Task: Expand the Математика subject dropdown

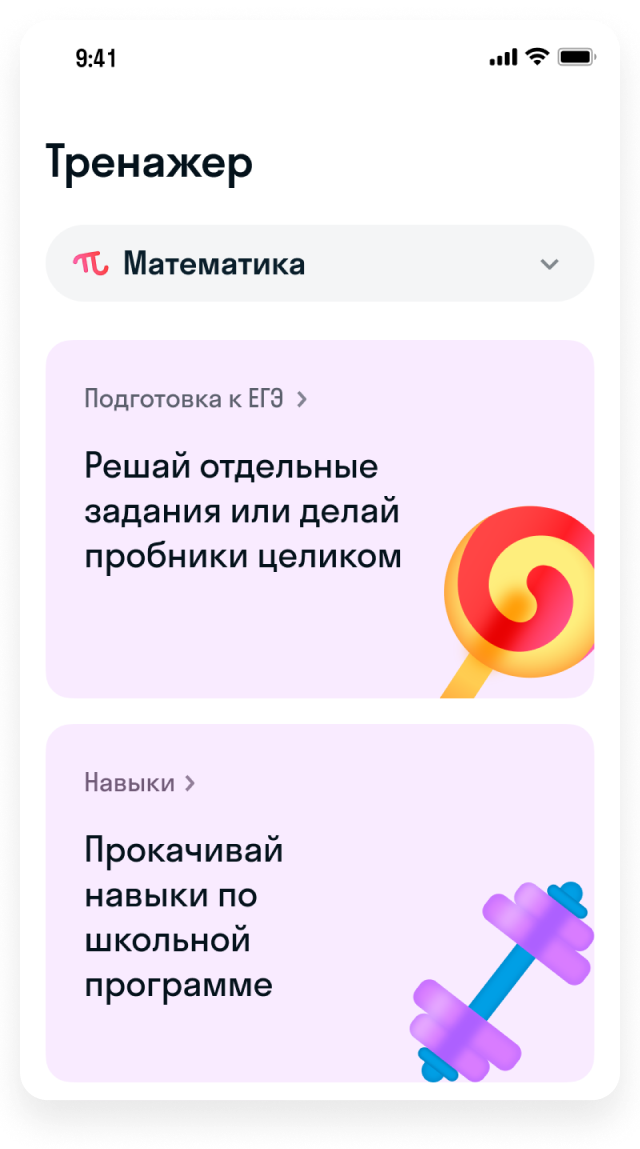Action: click(319, 264)
